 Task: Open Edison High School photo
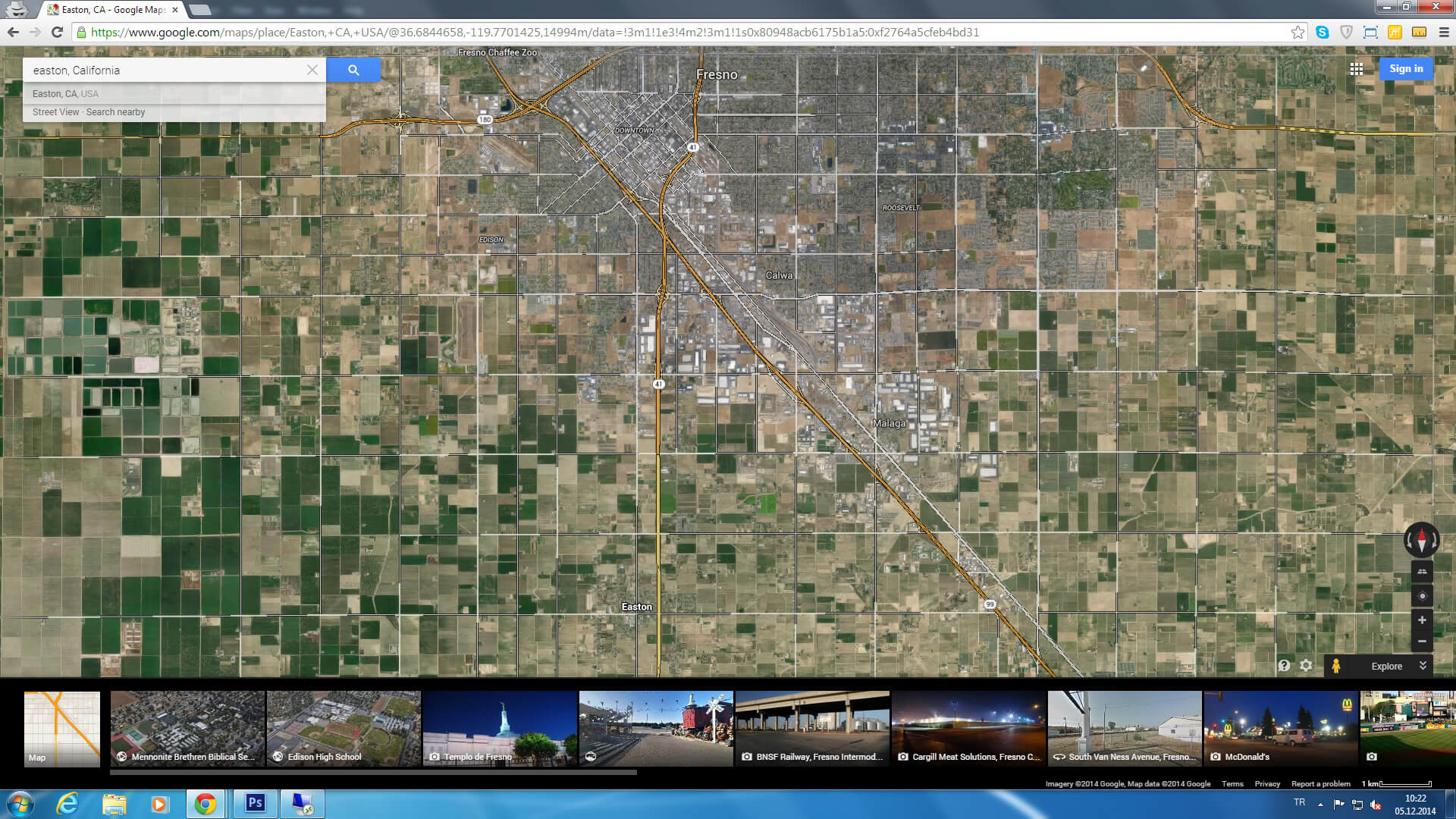(x=344, y=728)
